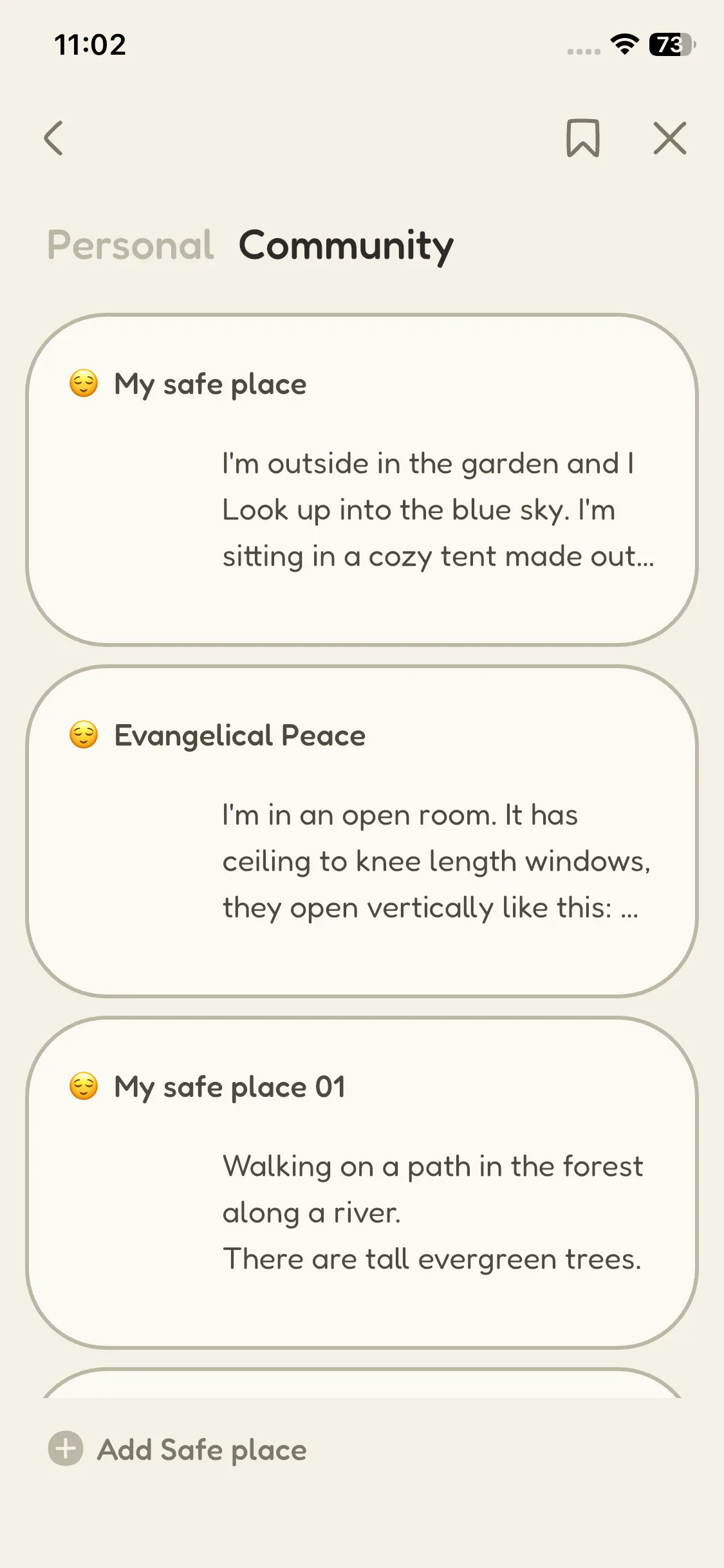
Task: View the "My safe place 01" forest card
Action: [x=362, y=1182]
